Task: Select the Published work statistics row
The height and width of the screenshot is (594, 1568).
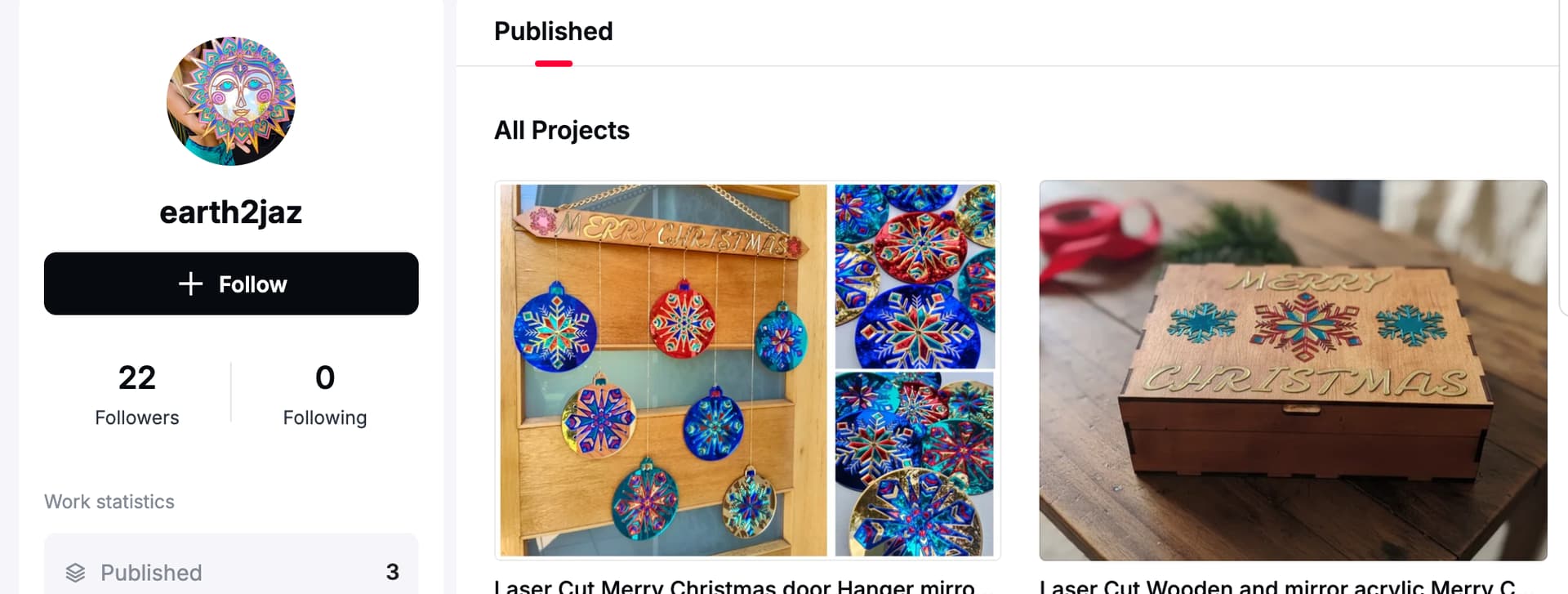Action: 231,571
